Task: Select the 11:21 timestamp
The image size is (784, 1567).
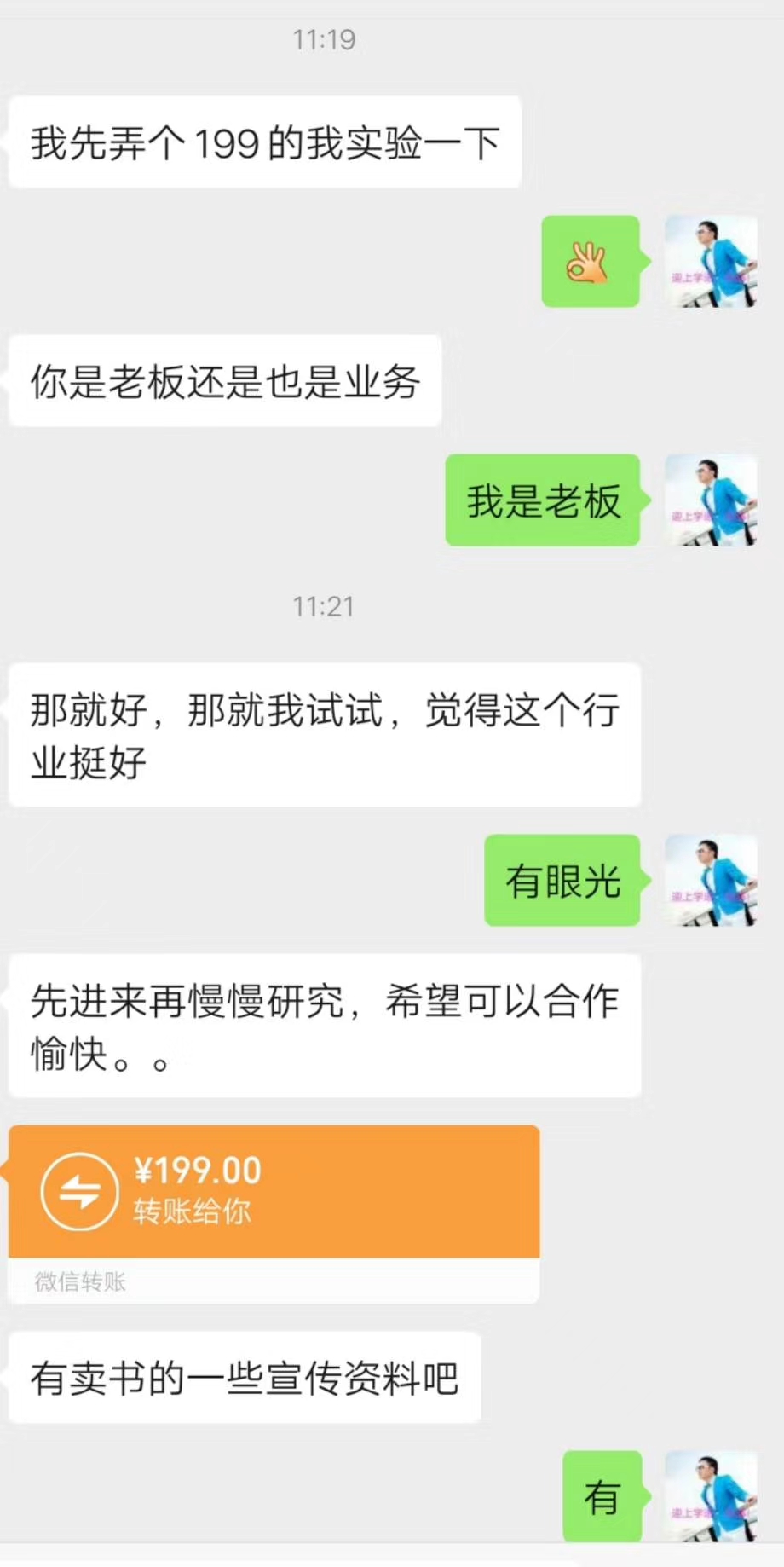Action: [326, 607]
